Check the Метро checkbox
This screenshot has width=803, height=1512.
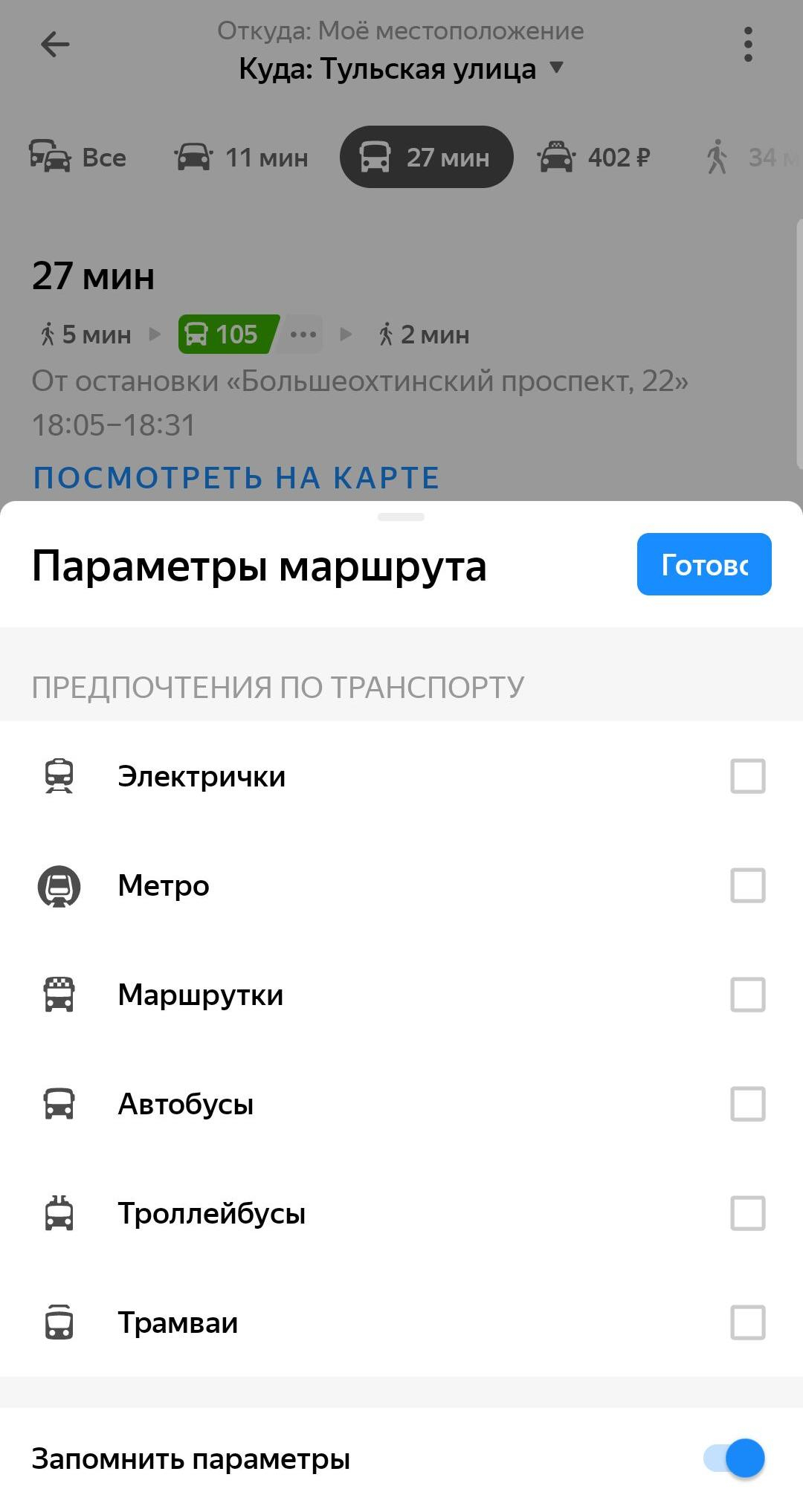[x=747, y=885]
